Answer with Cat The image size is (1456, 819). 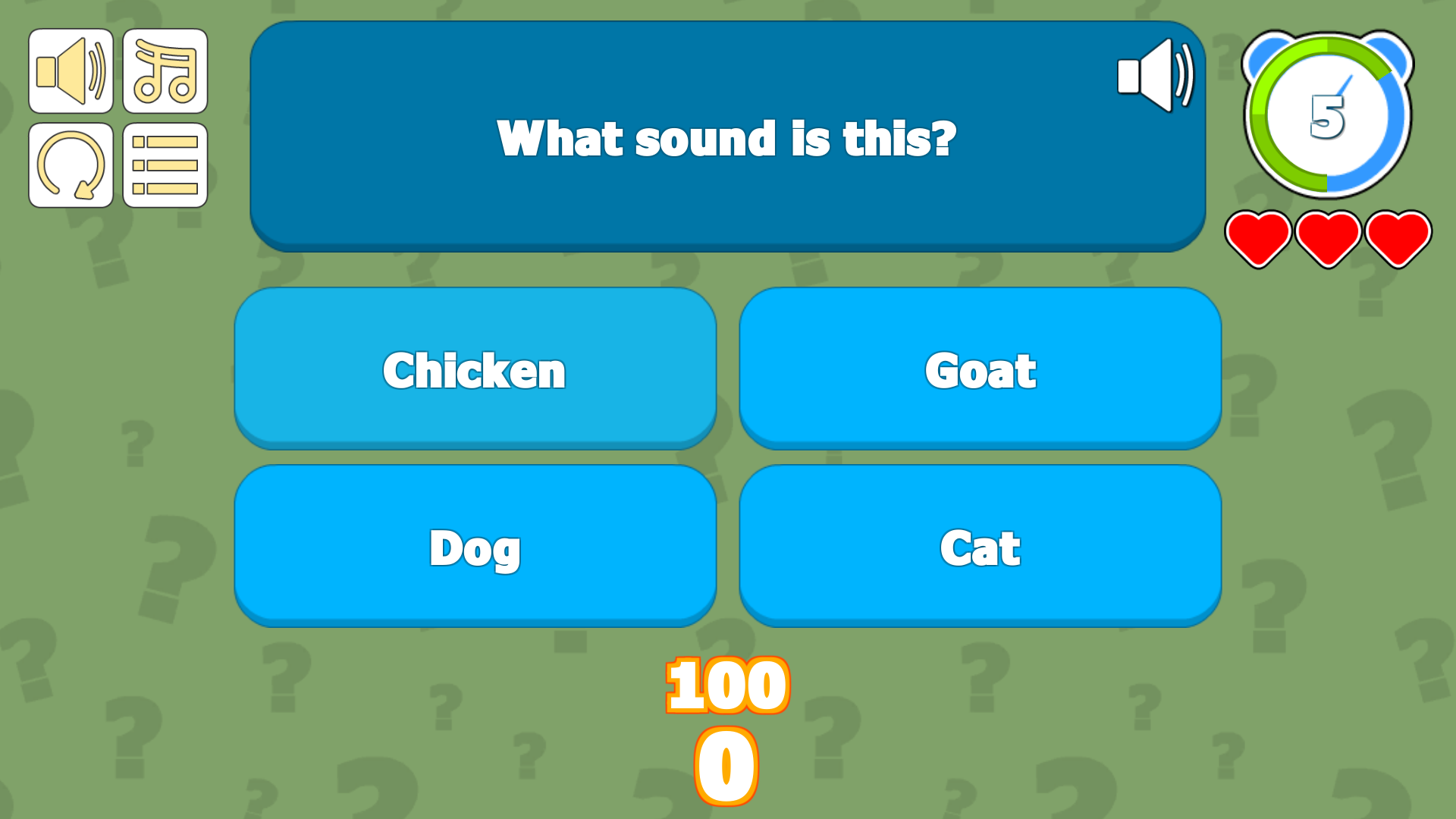coord(980,547)
